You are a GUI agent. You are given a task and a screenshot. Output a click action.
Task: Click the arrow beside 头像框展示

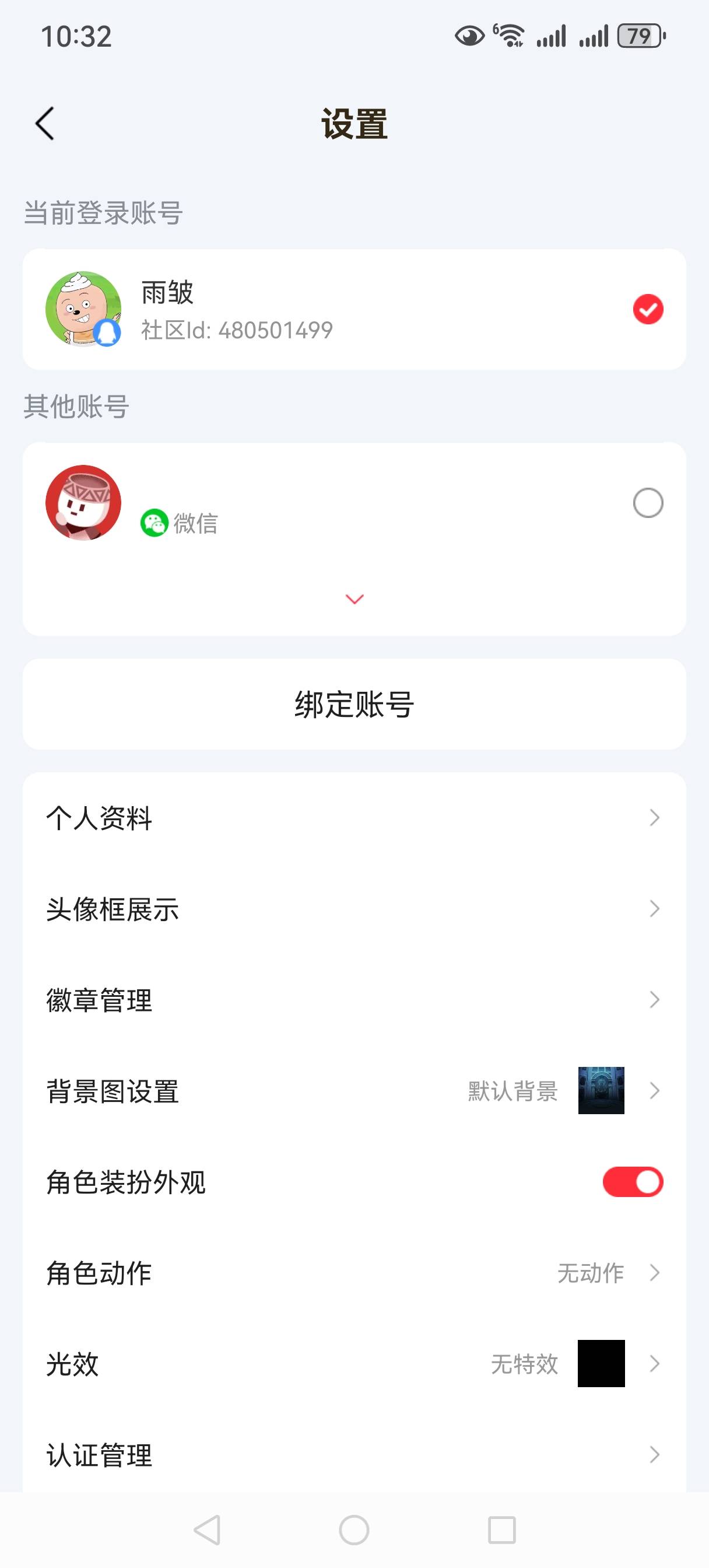[x=654, y=909]
